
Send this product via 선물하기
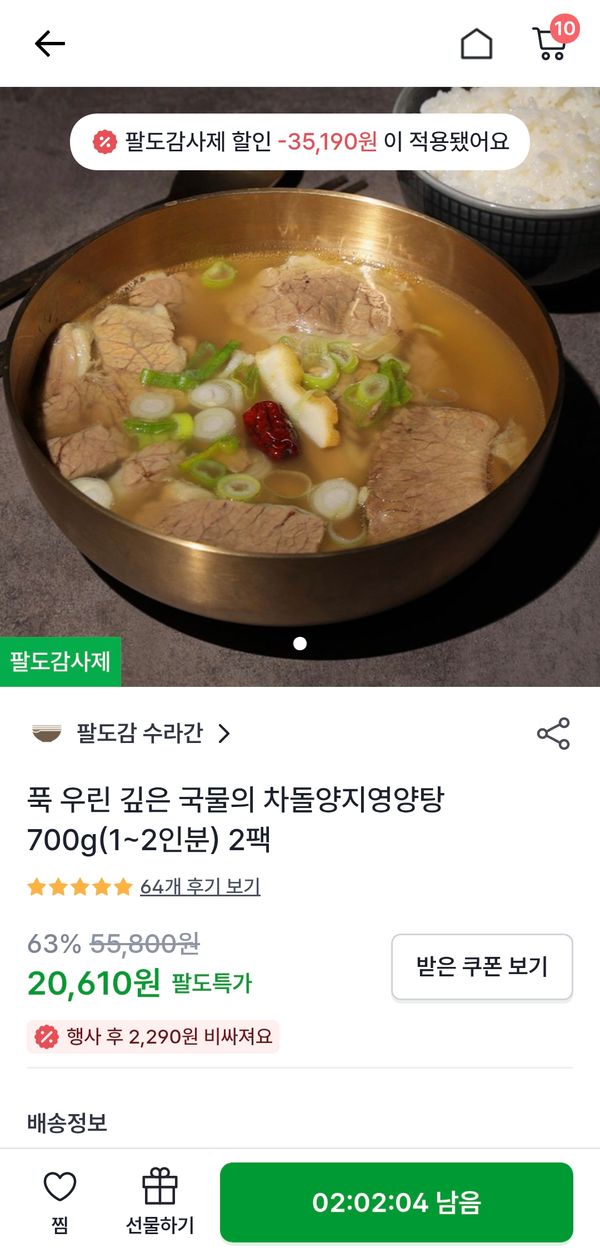[160, 1200]
